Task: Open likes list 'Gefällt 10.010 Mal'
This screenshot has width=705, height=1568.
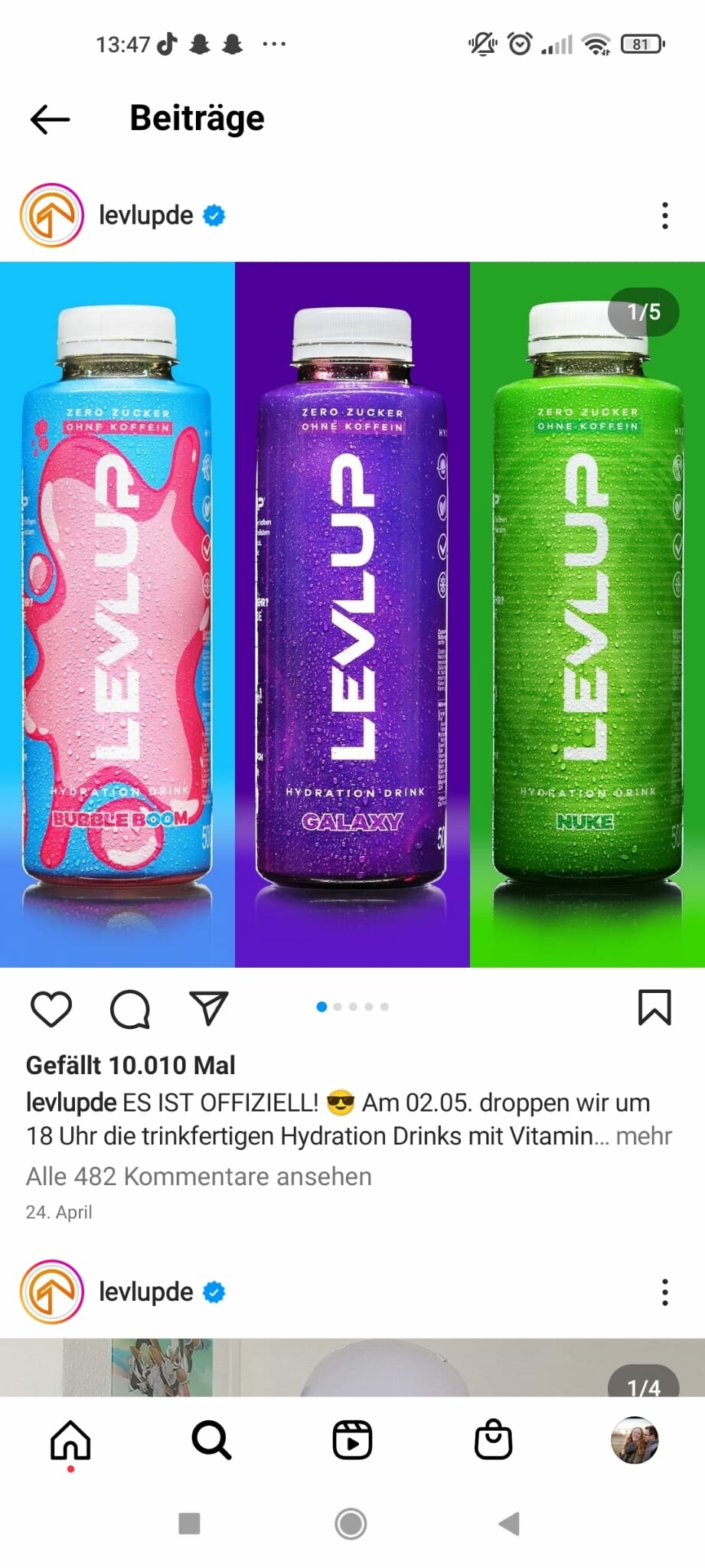Action: pos(131,1065)
